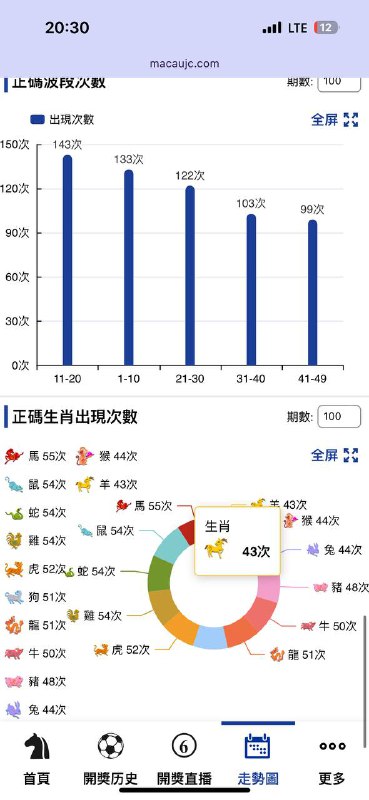Tap the 期數 box above the bar chart
Viewport: 369px width, 800px height.
click(x=339, y=83)
